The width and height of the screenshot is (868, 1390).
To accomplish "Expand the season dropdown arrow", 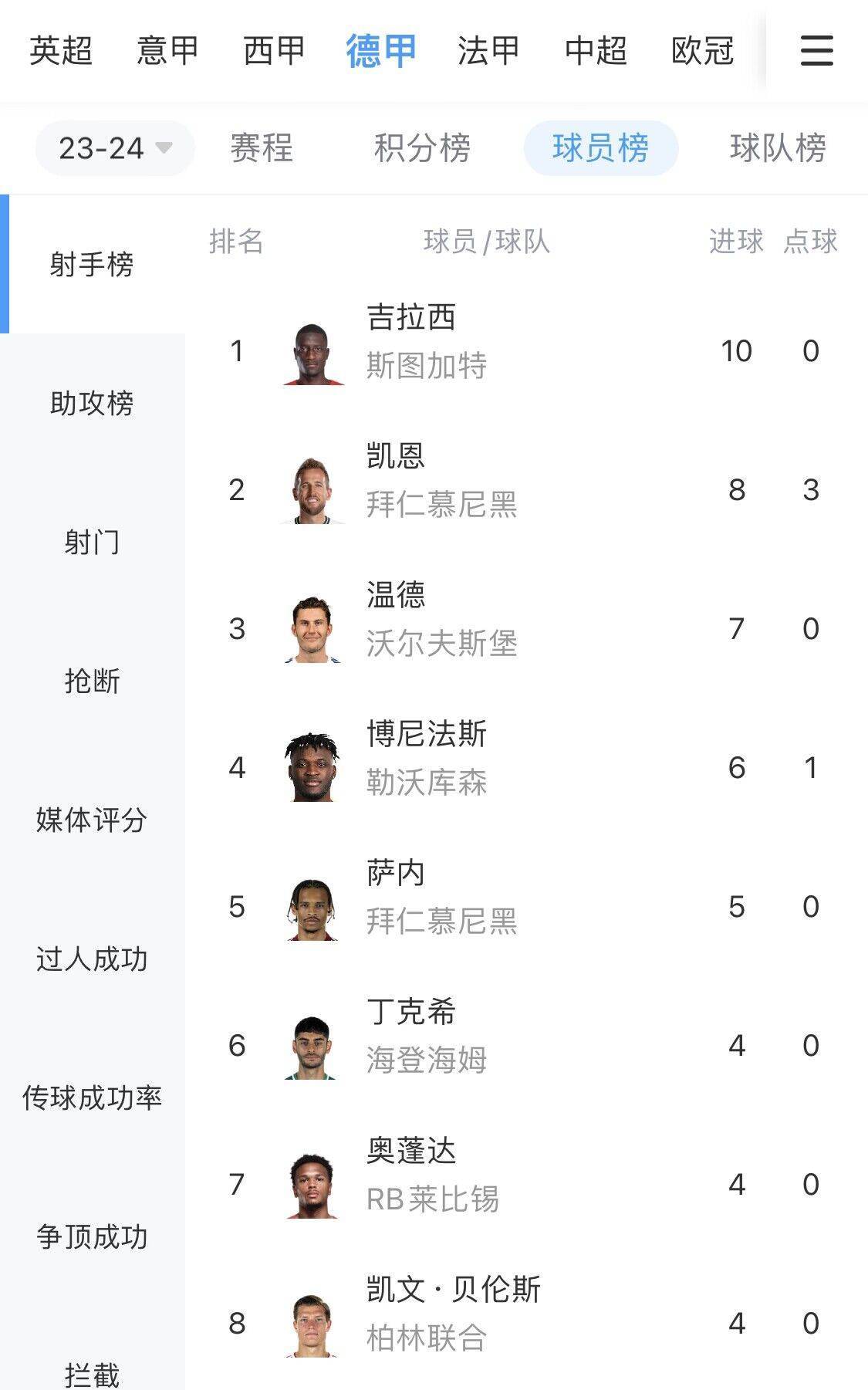I will point(163,149).
